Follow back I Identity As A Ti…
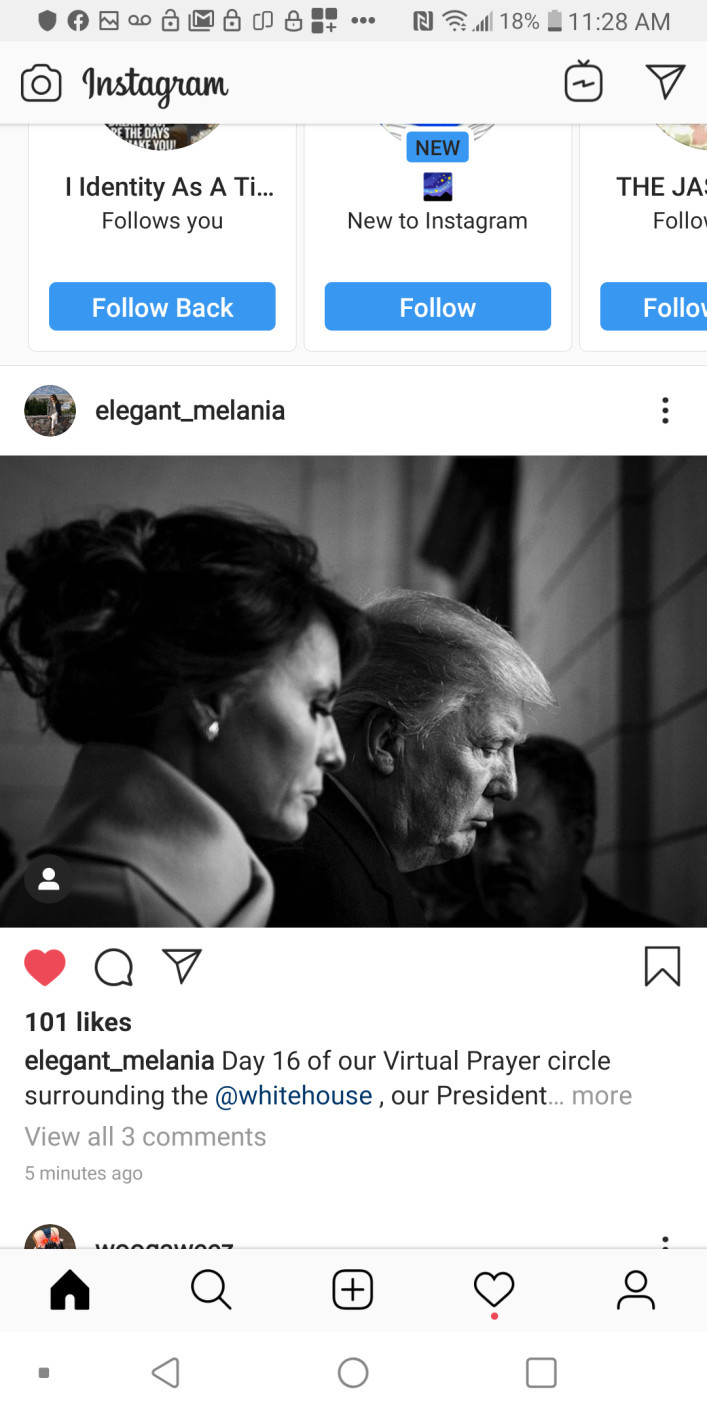Image resolution: width=707 pixels, height=1414 pixels. (162, 307)
